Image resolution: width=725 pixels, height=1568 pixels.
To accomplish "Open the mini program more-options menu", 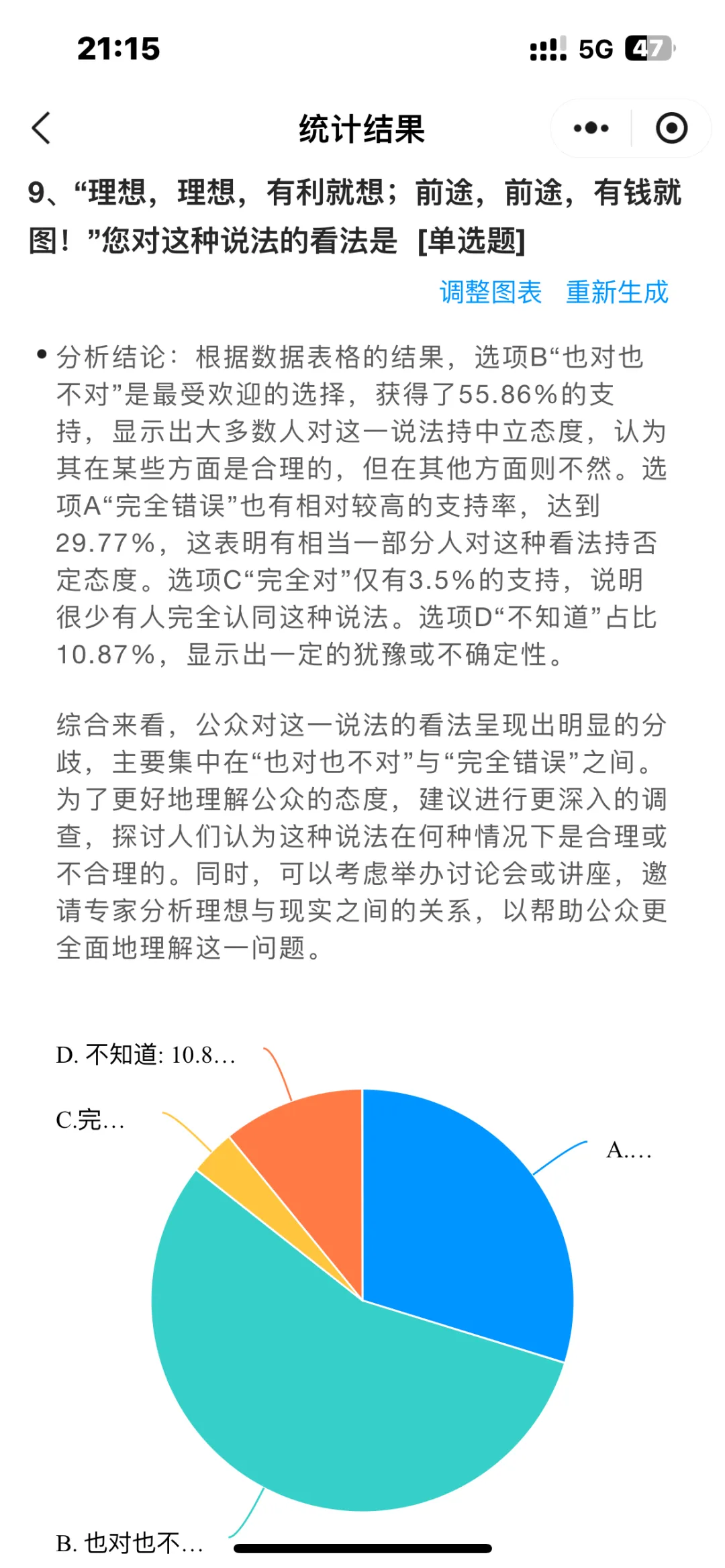I will click(591, 128).
